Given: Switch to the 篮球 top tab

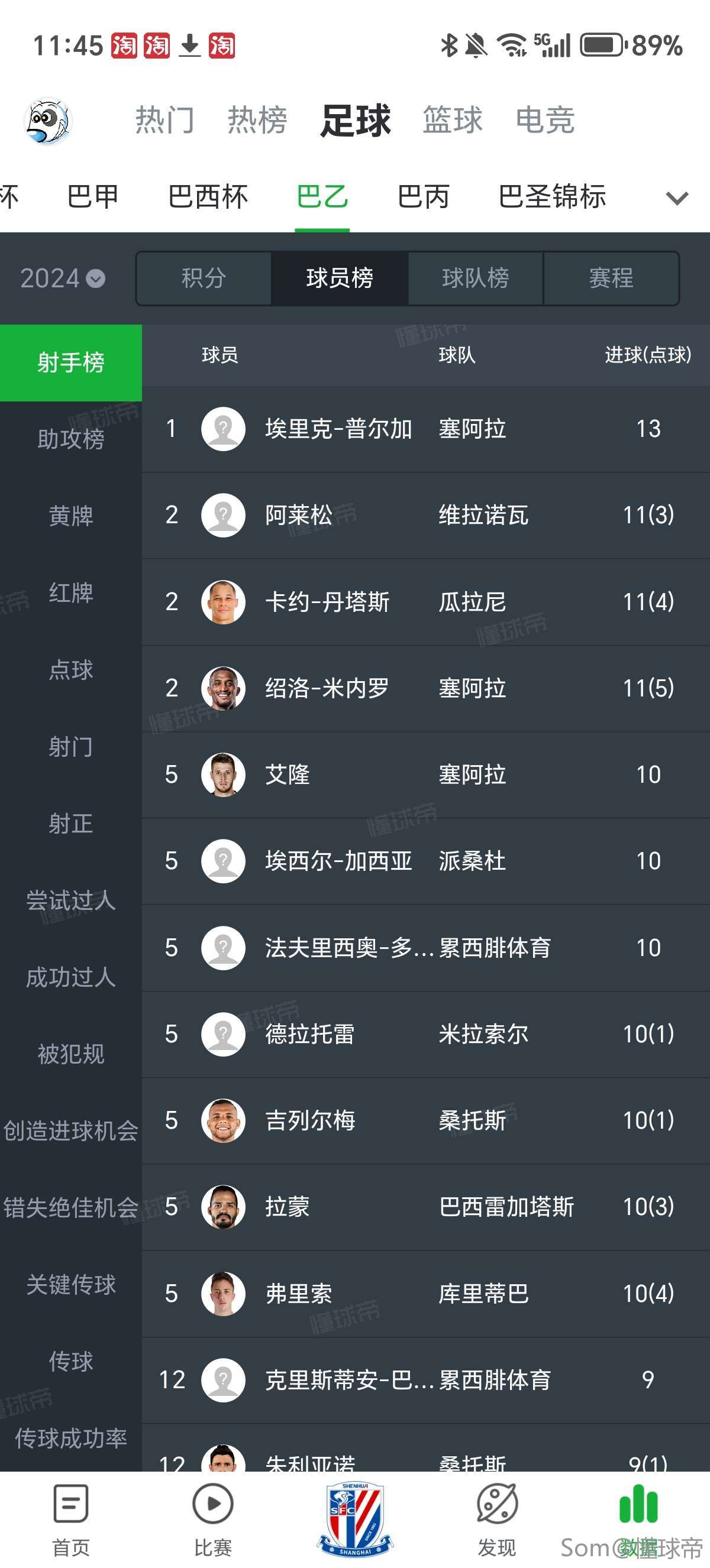Looking at the screenshot, I should click(x=453, y=120).
